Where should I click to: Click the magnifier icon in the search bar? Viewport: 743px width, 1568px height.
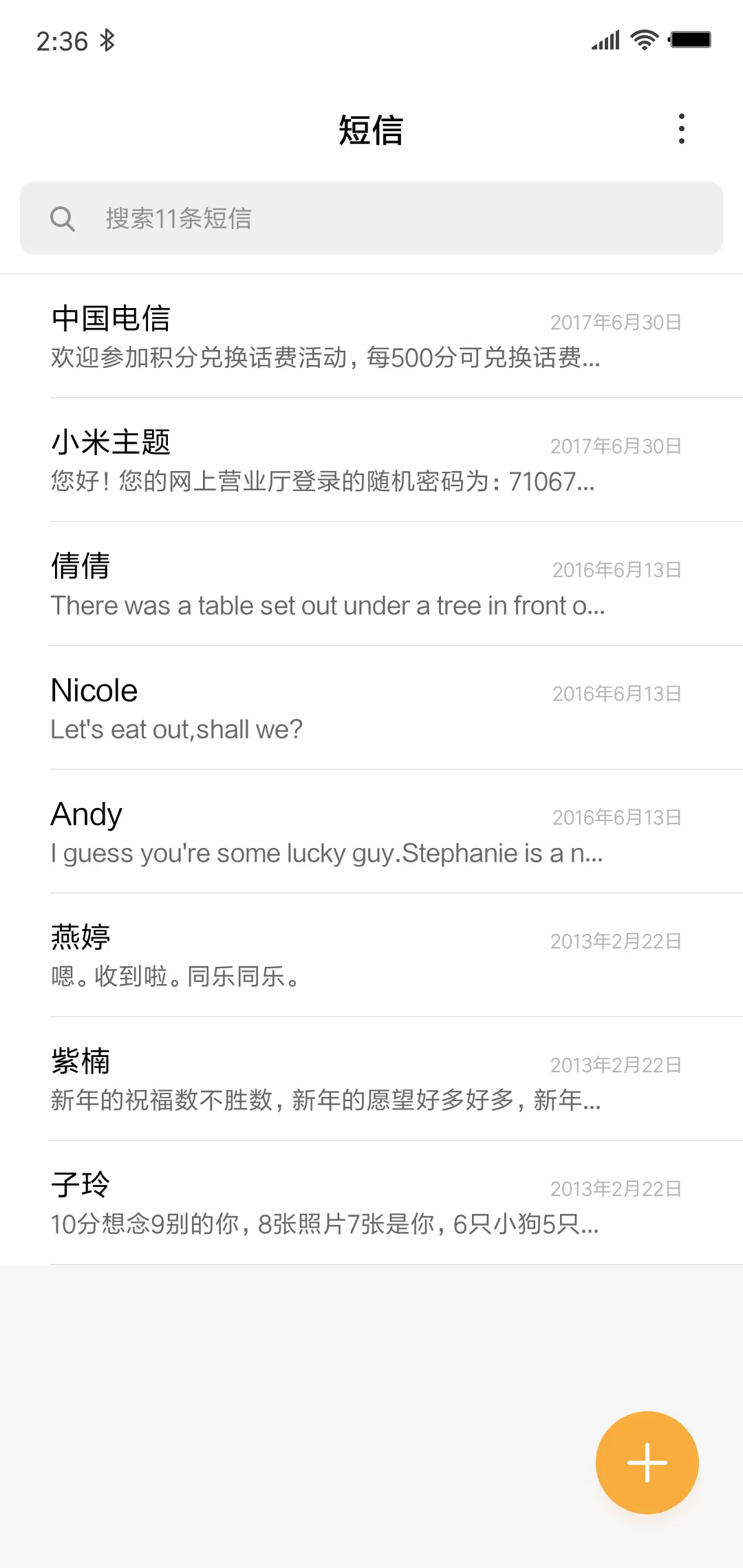tap(63, 219)
